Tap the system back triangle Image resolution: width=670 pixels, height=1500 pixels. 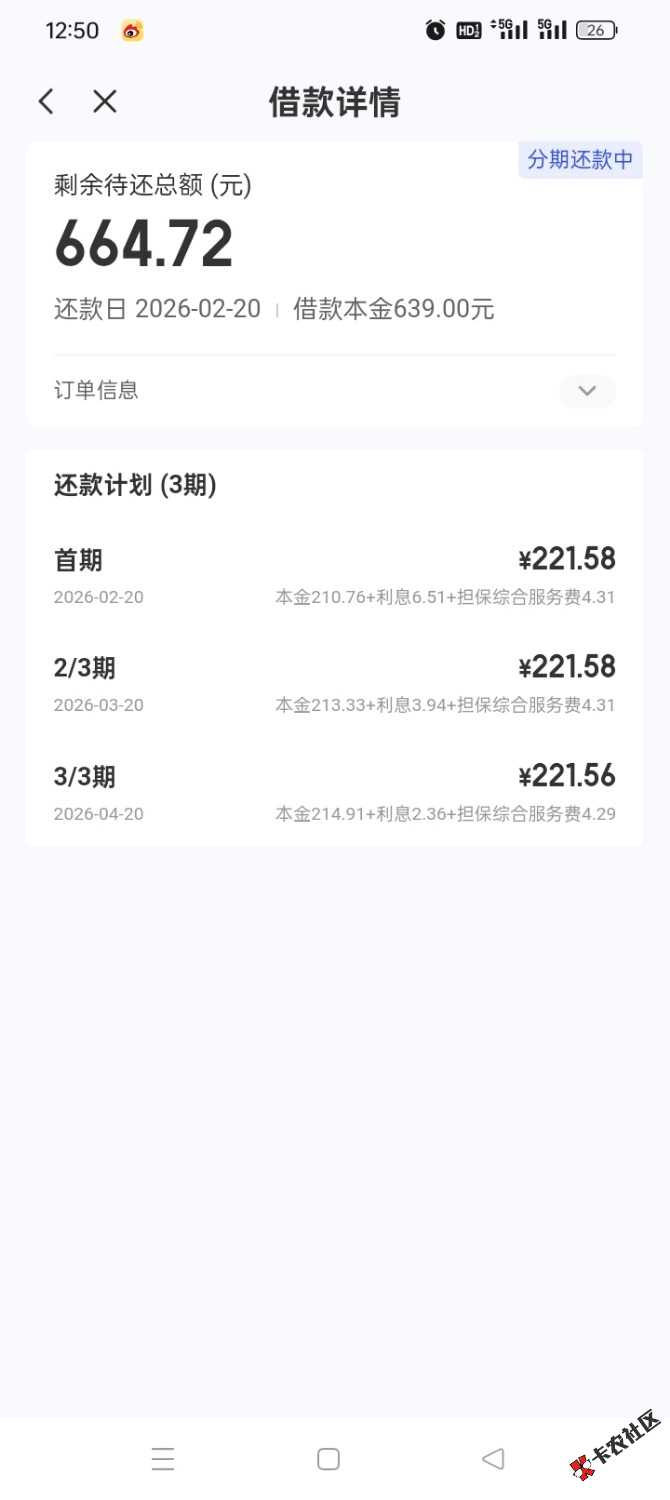pyautogui.click(x=493, y=1459)
